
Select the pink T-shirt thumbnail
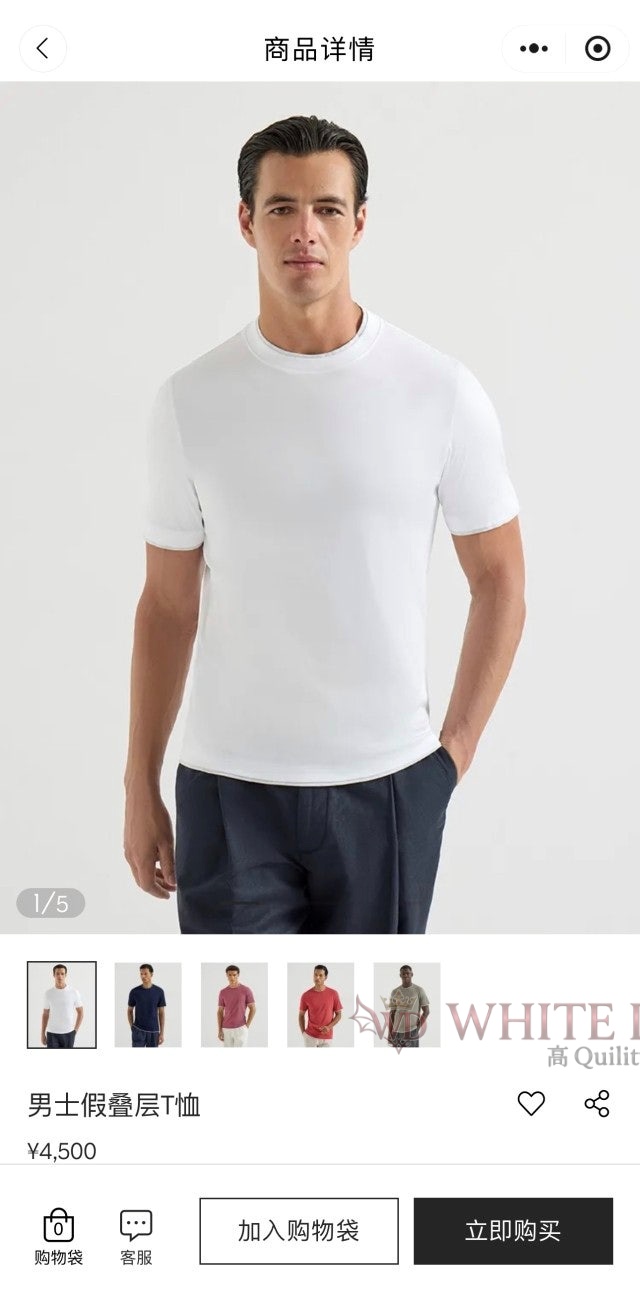(x=234, y=1004)
